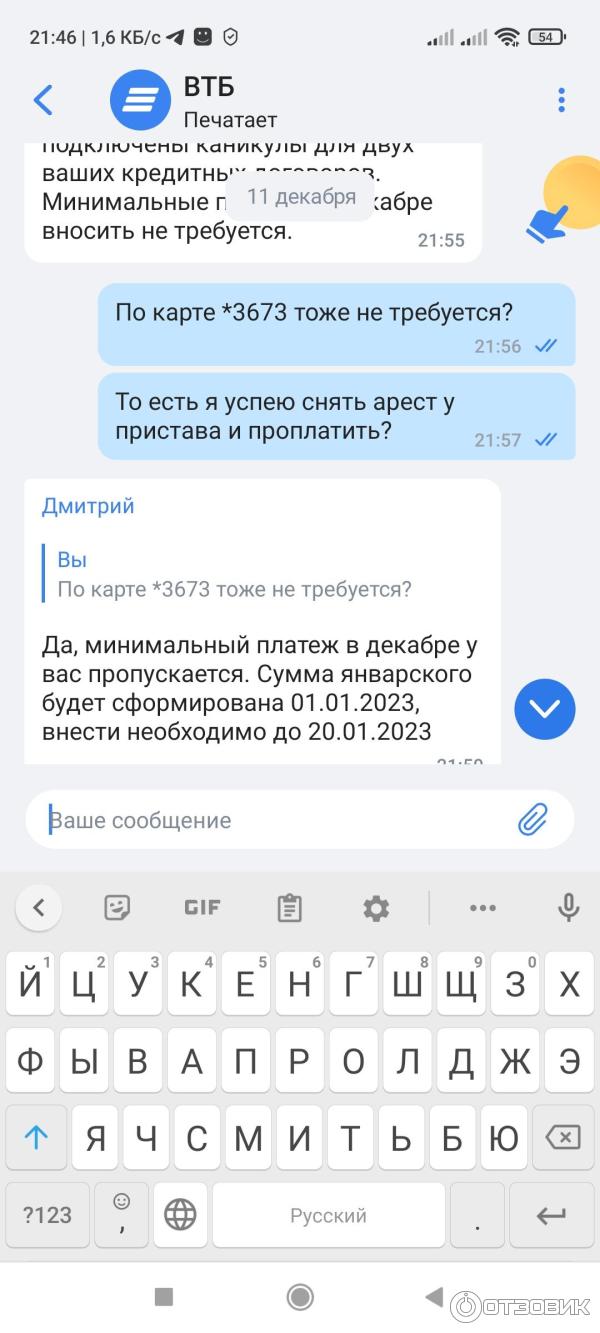Tap the shift key
This screenshot has width=600, height=1333.
[x=36, y=1137]
